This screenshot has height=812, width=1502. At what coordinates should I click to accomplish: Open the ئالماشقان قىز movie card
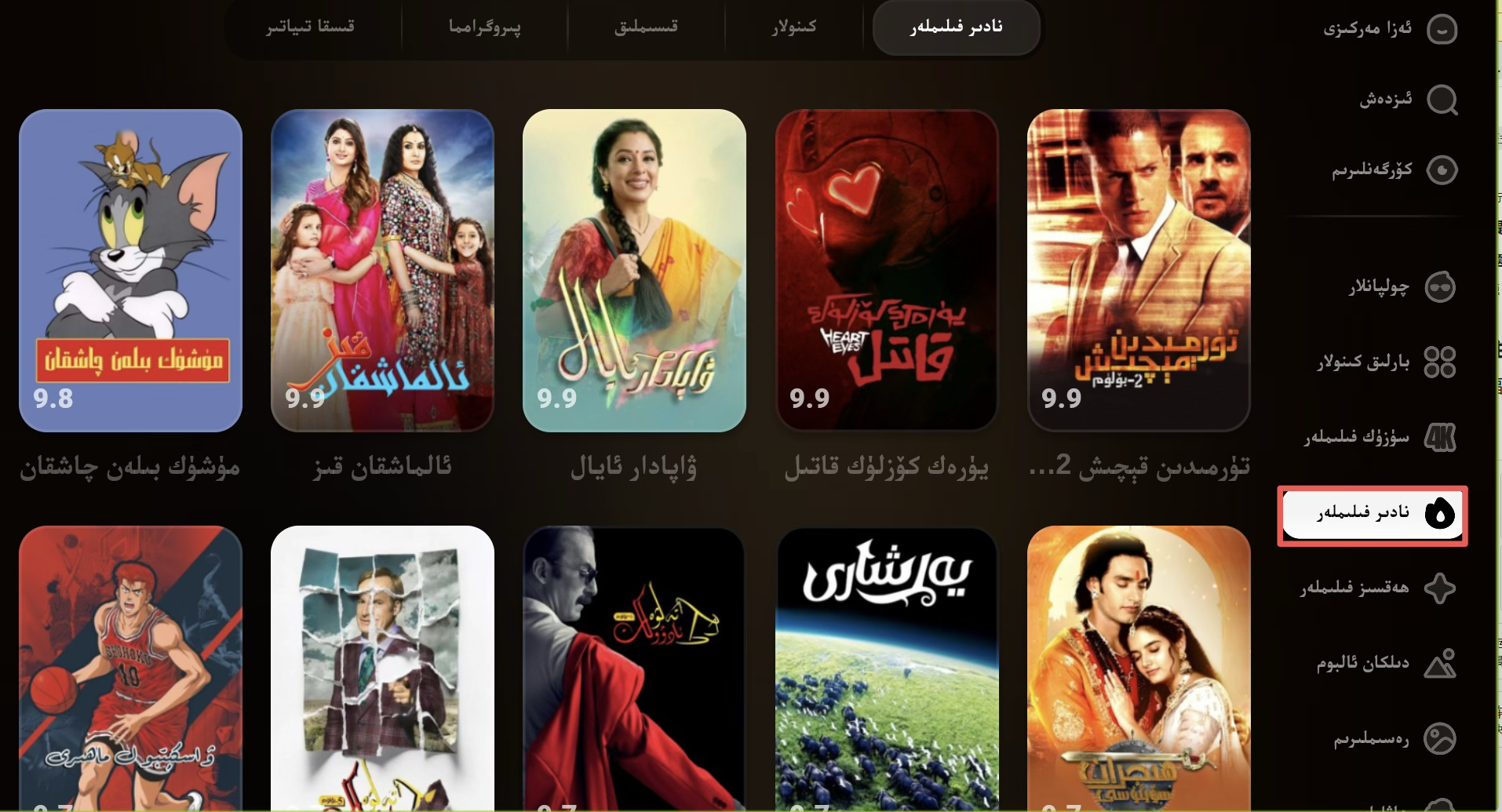pyautogui.click(x=382, y=271)
